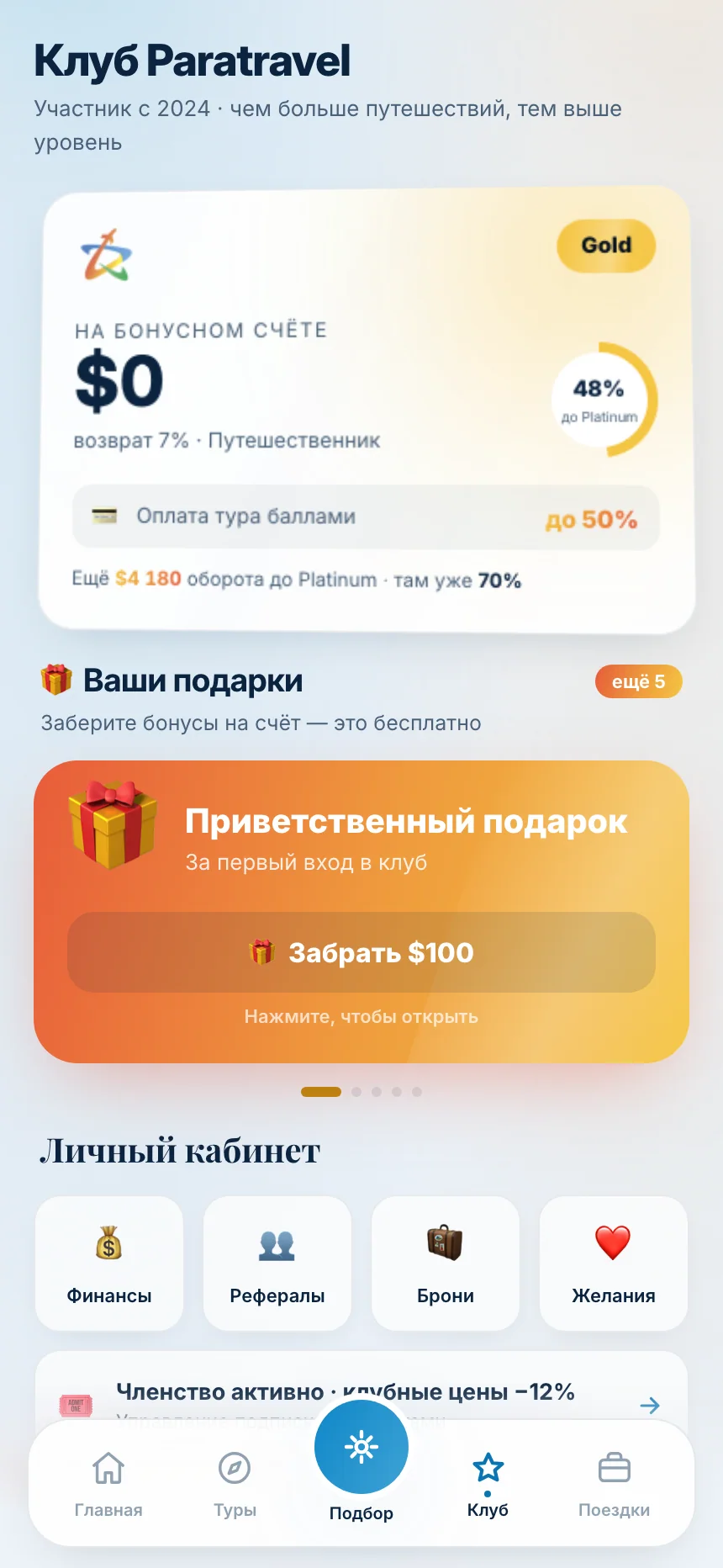Image resolution: width=723 pixels, height=1568 pixels.
Task: Tap the gift carousel page indicator
Action: pos(361,1092)
